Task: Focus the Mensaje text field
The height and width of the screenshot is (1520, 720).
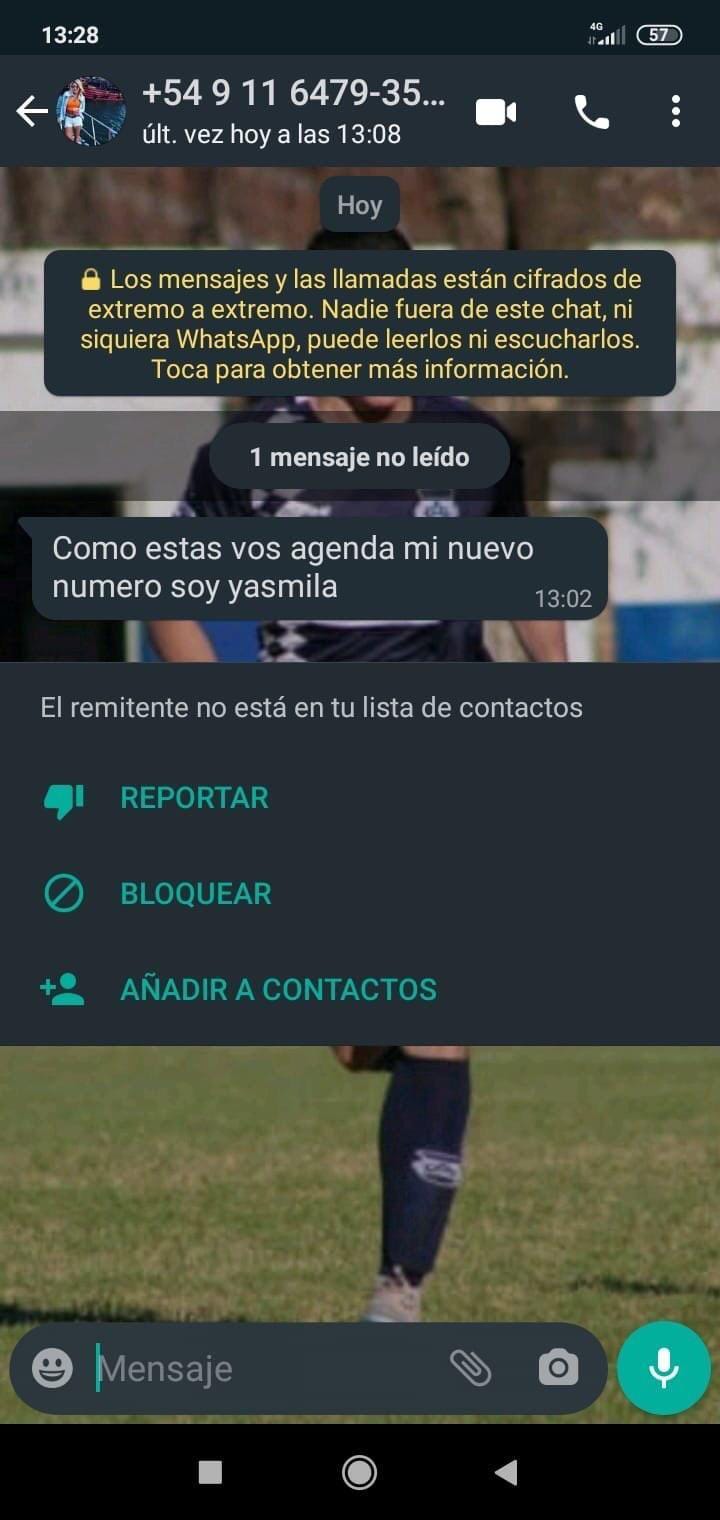Action: click(265, 1368)
